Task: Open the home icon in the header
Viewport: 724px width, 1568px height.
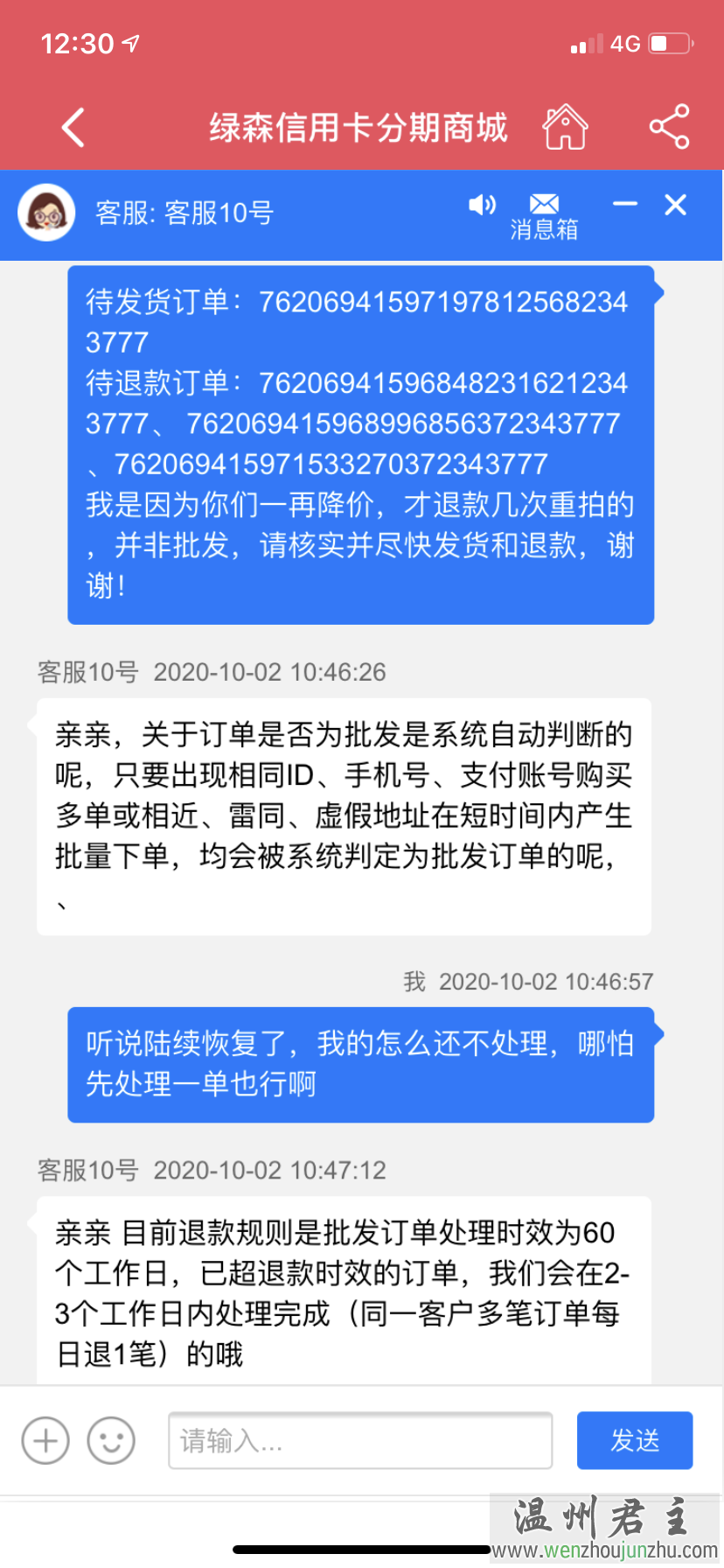Action: 565,128
